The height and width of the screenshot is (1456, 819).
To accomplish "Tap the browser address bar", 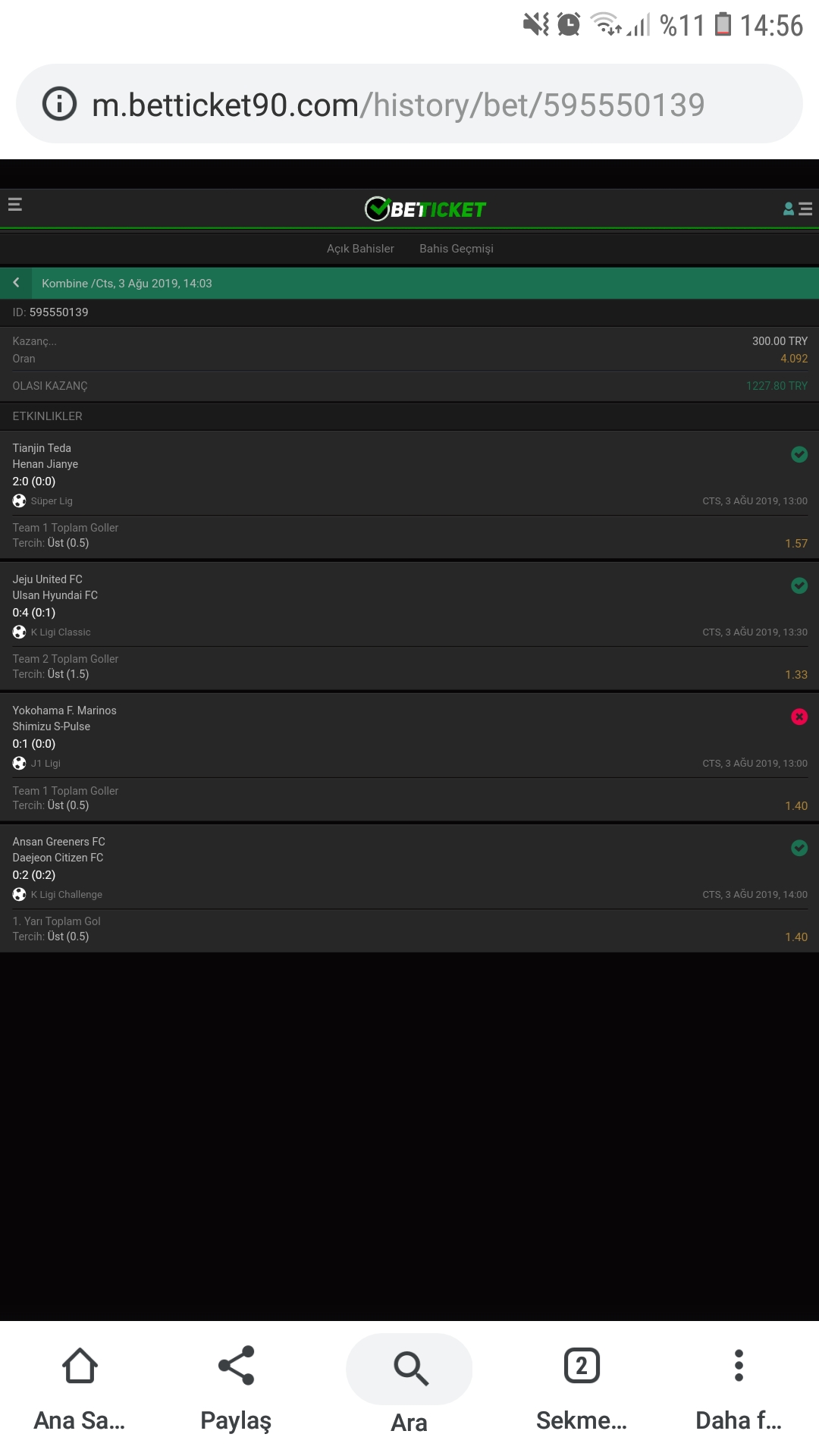I will (409, 104).
